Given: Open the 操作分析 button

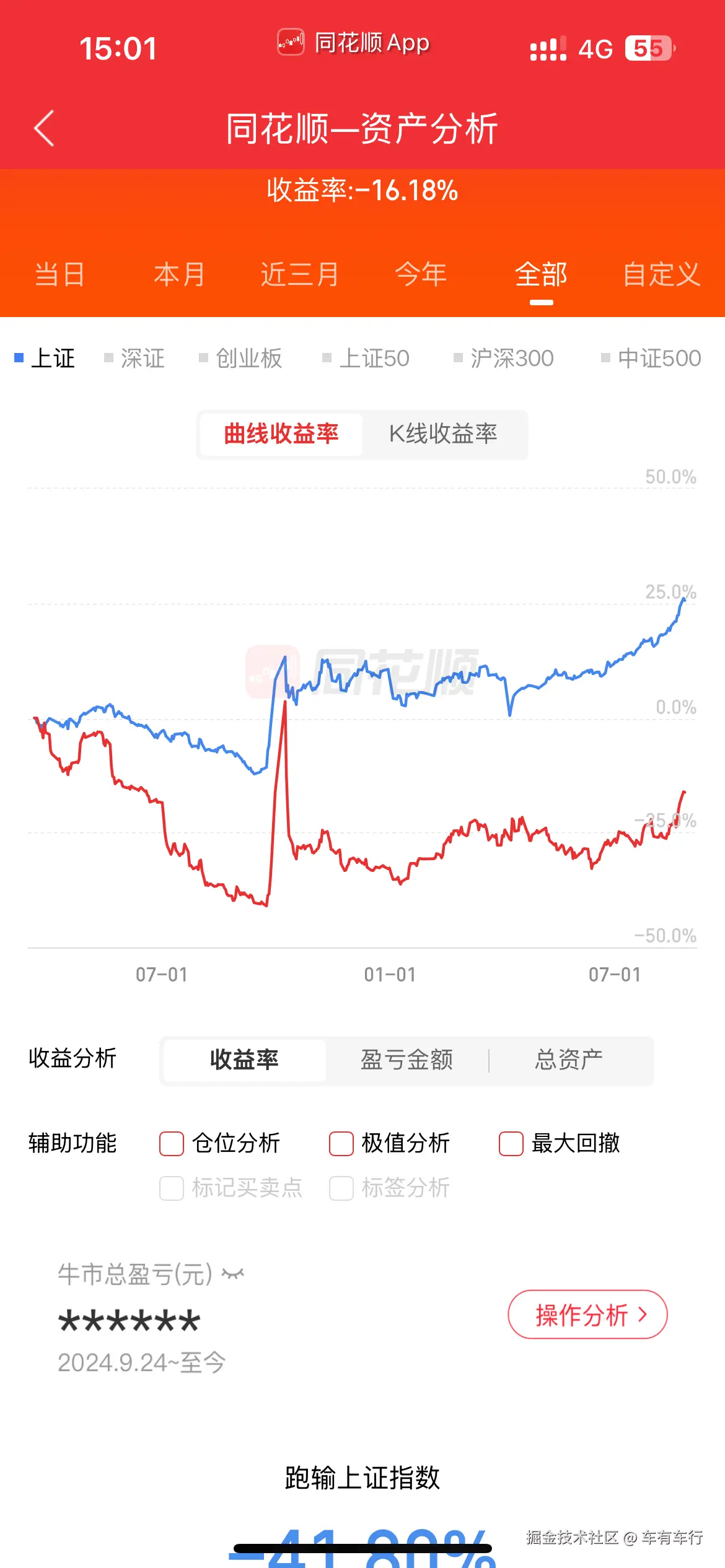Looking at the screenshot, I should (x=586, y=1315).
